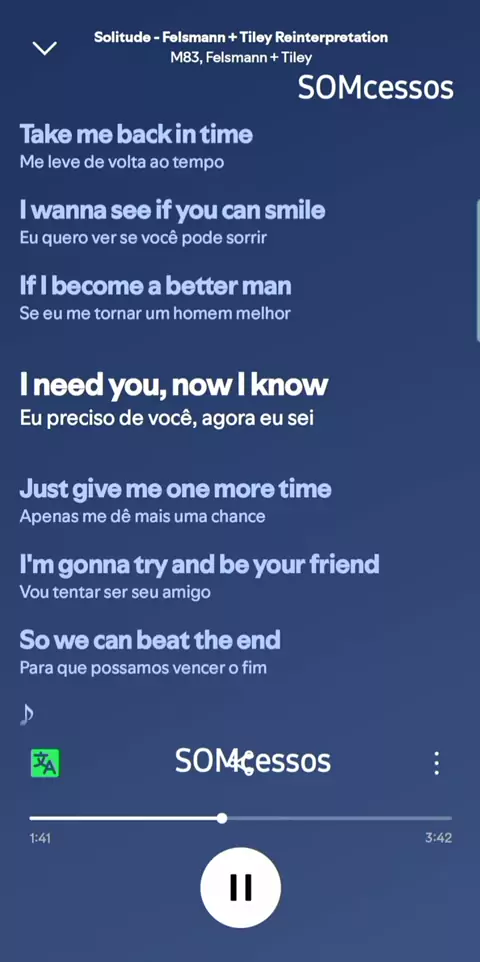This screenshot has height=962, width=480.
Task: Share the lyrics using the share icon
Action: coord(241,763)
